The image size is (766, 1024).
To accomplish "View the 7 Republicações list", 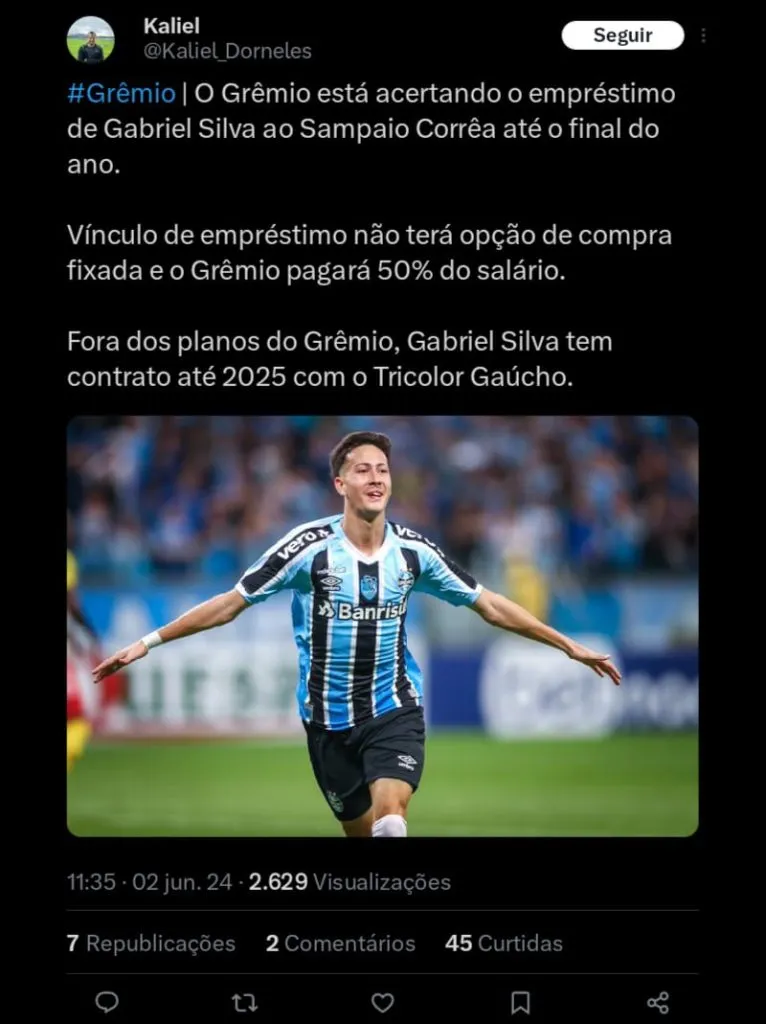I will [x=151, y=943].
